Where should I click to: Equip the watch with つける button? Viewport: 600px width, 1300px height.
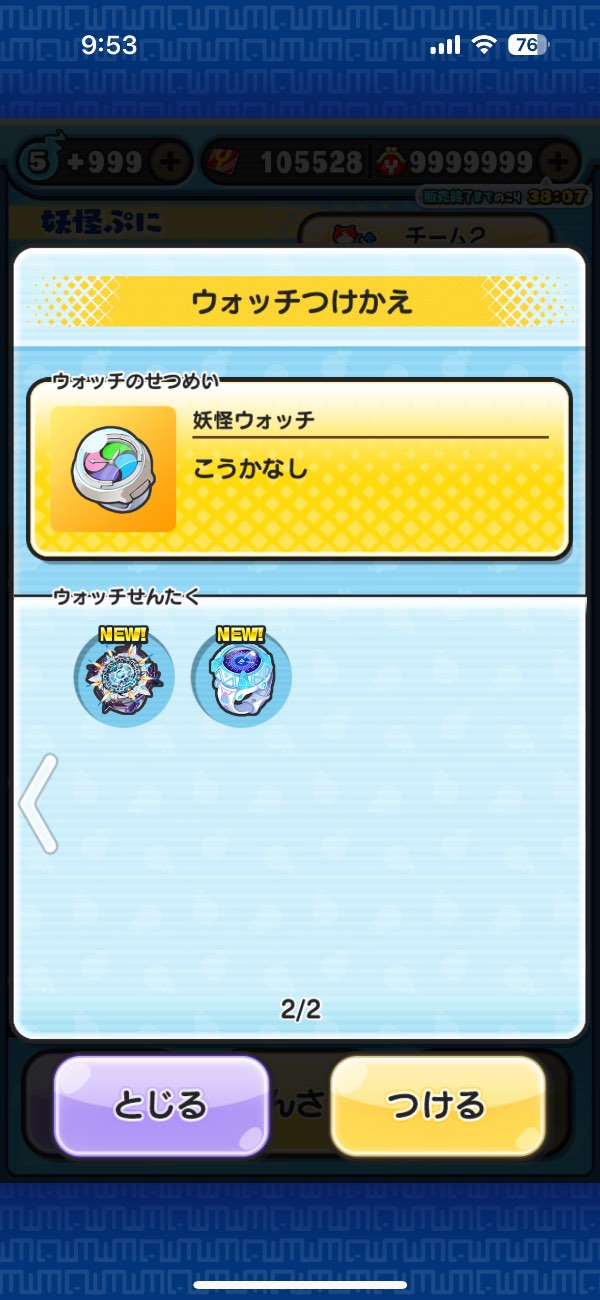[437, 1104]
